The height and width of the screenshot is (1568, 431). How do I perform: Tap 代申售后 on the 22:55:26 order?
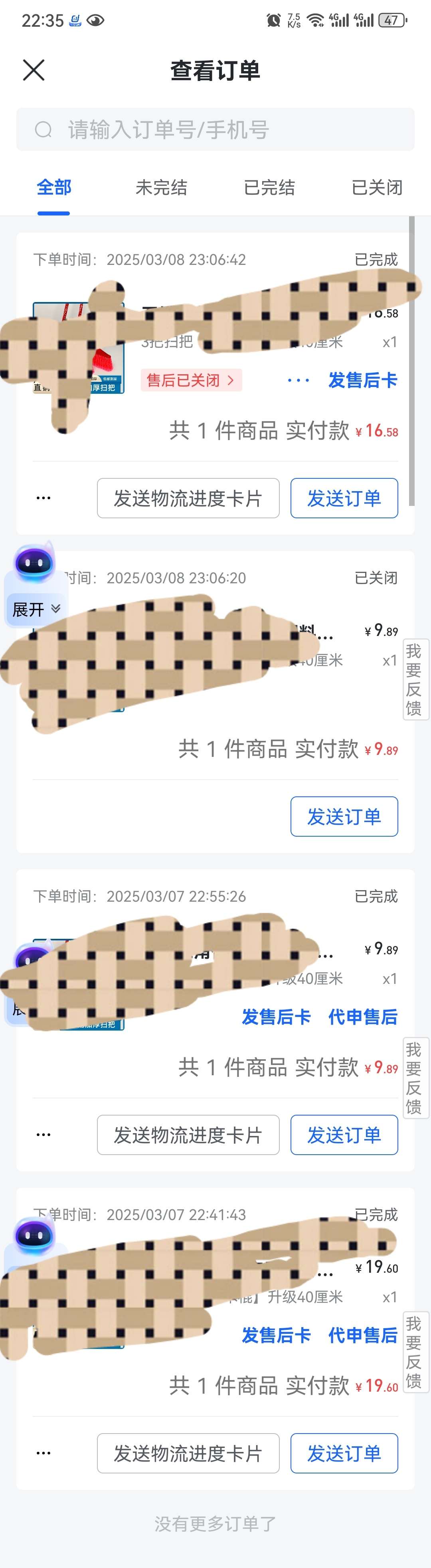click(362, 1017)
